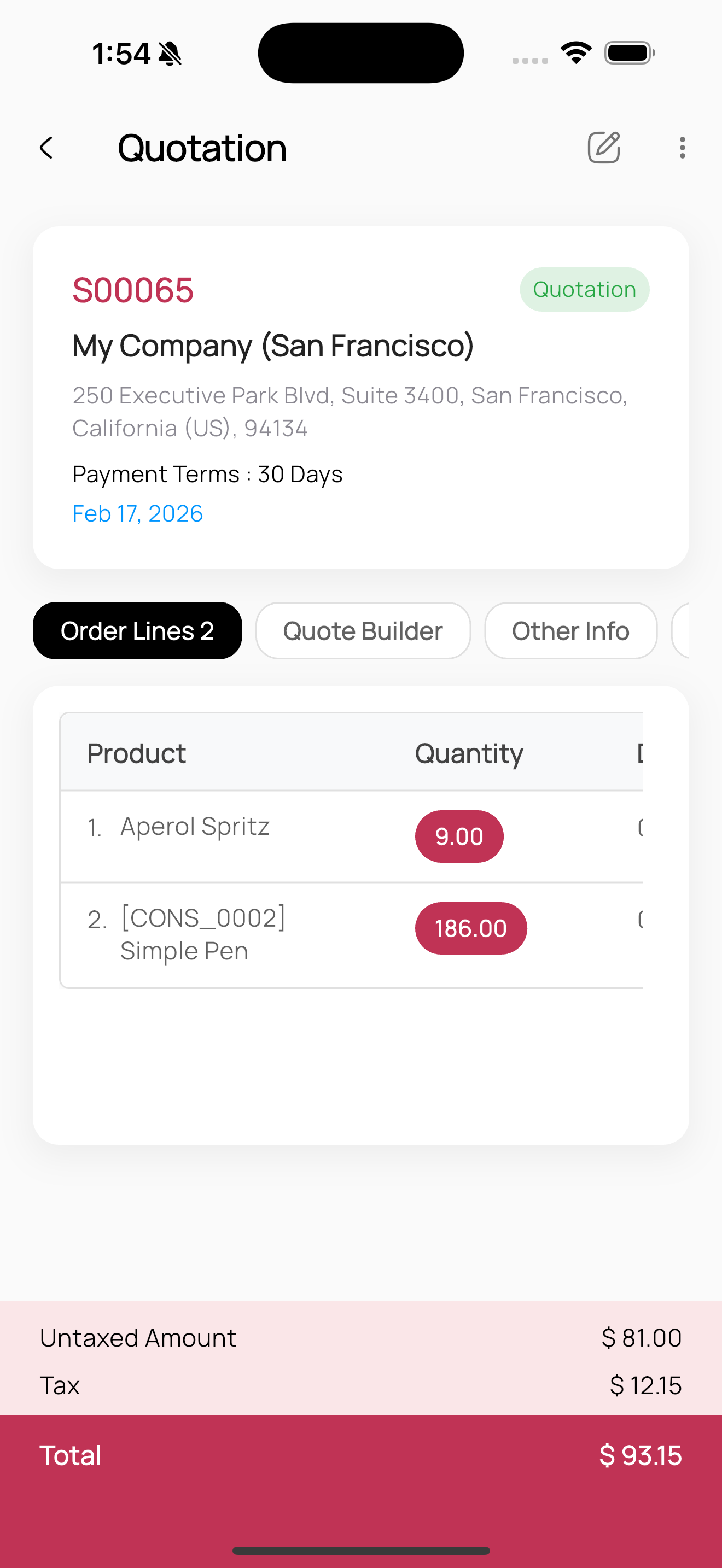Switch to the Quote Builder tab
This screenshot has height=1568, width=722.
(363, 630)
